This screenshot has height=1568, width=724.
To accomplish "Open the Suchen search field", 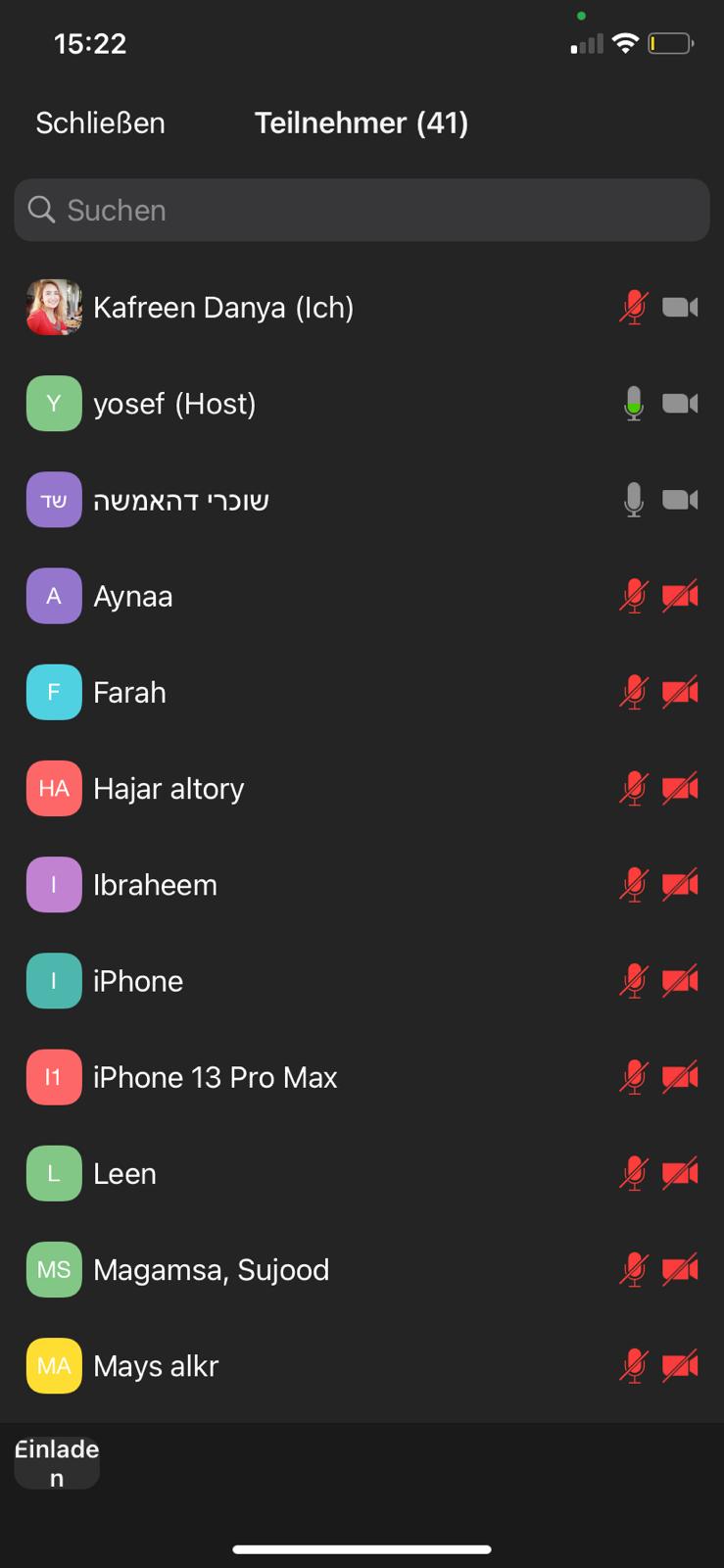I will coord(362,210).
